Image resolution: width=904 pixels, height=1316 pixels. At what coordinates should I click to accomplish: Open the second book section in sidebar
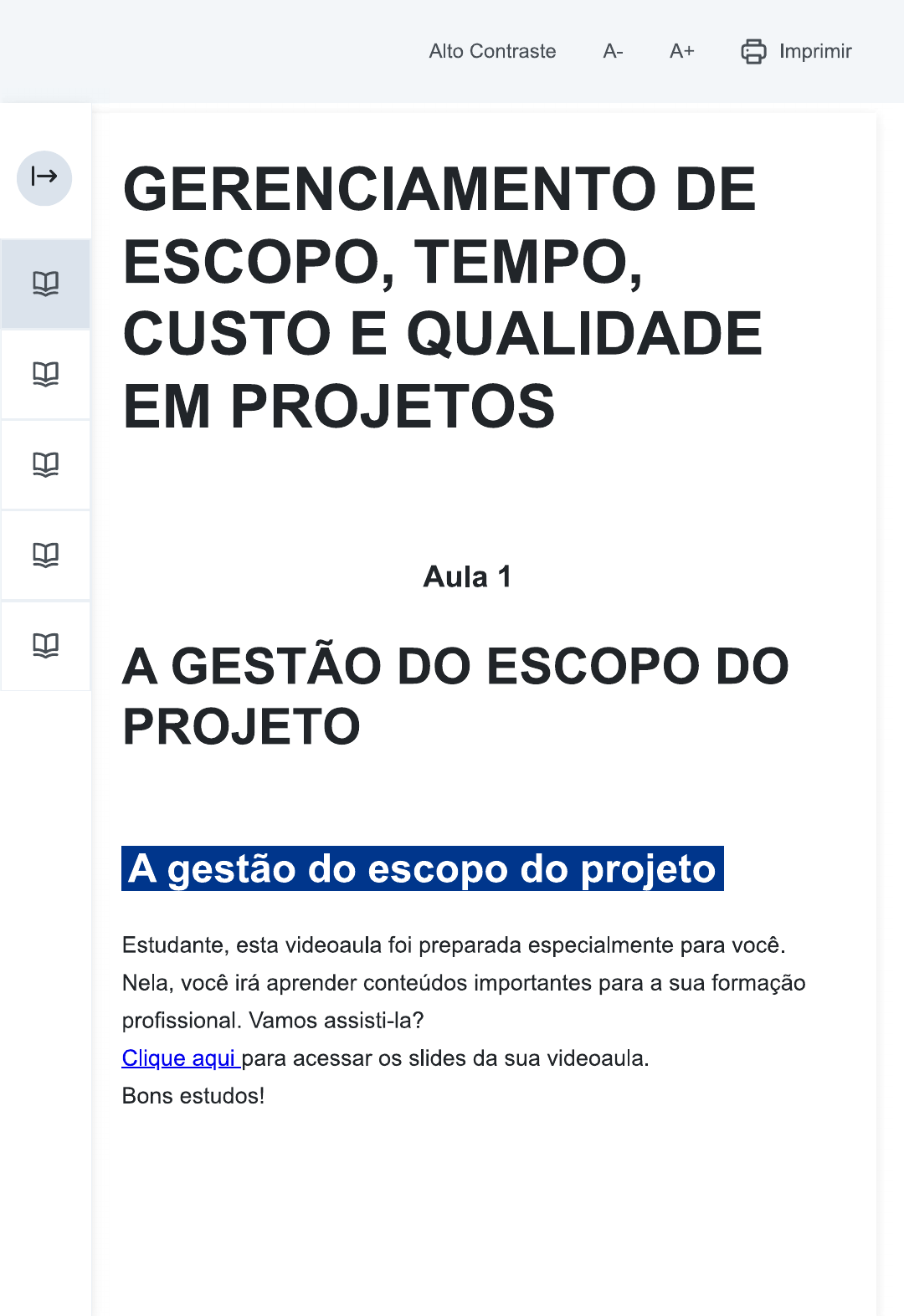[x=45, y=374]
